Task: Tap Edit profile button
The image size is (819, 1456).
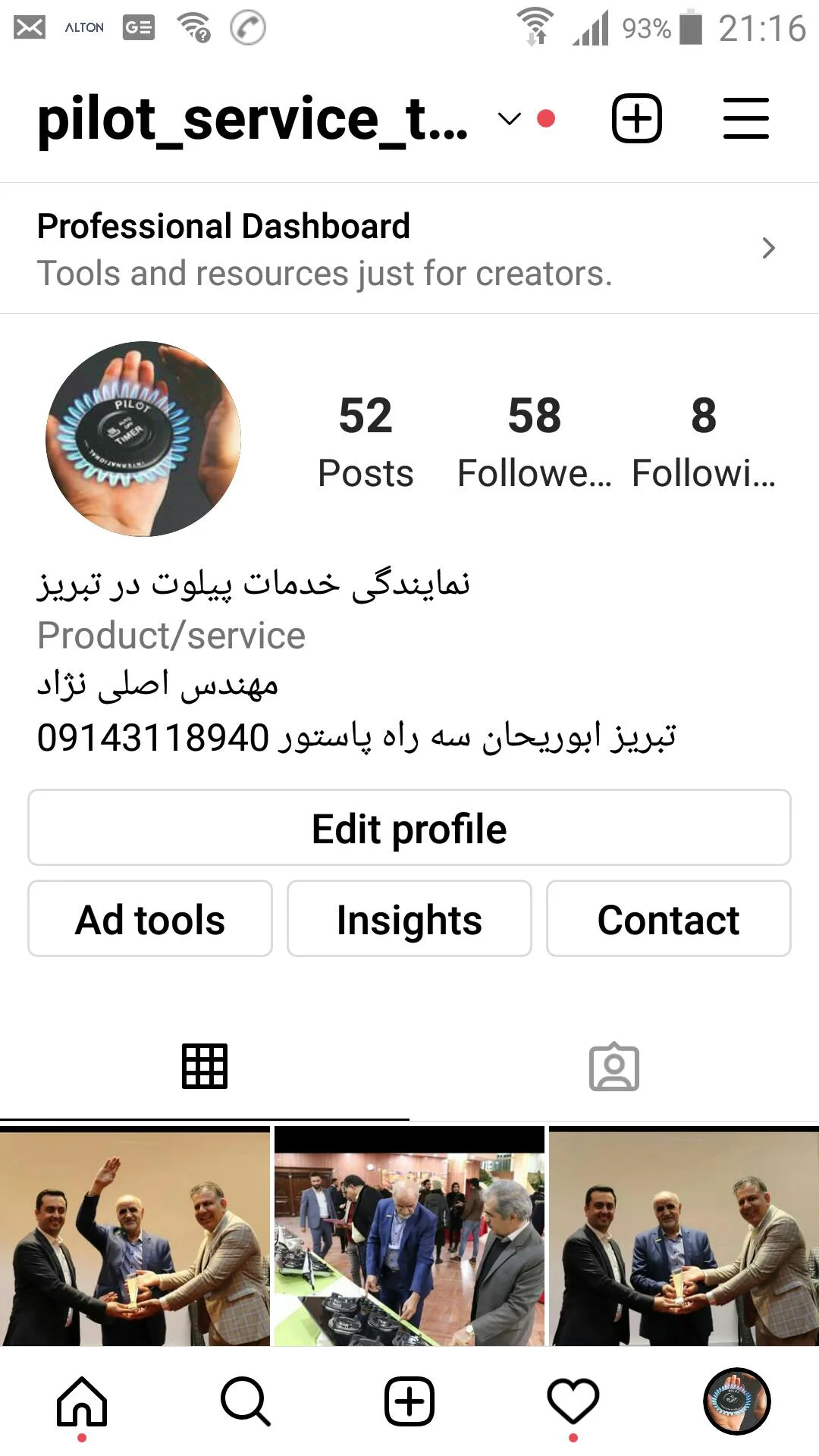Action: coord(409,828)
